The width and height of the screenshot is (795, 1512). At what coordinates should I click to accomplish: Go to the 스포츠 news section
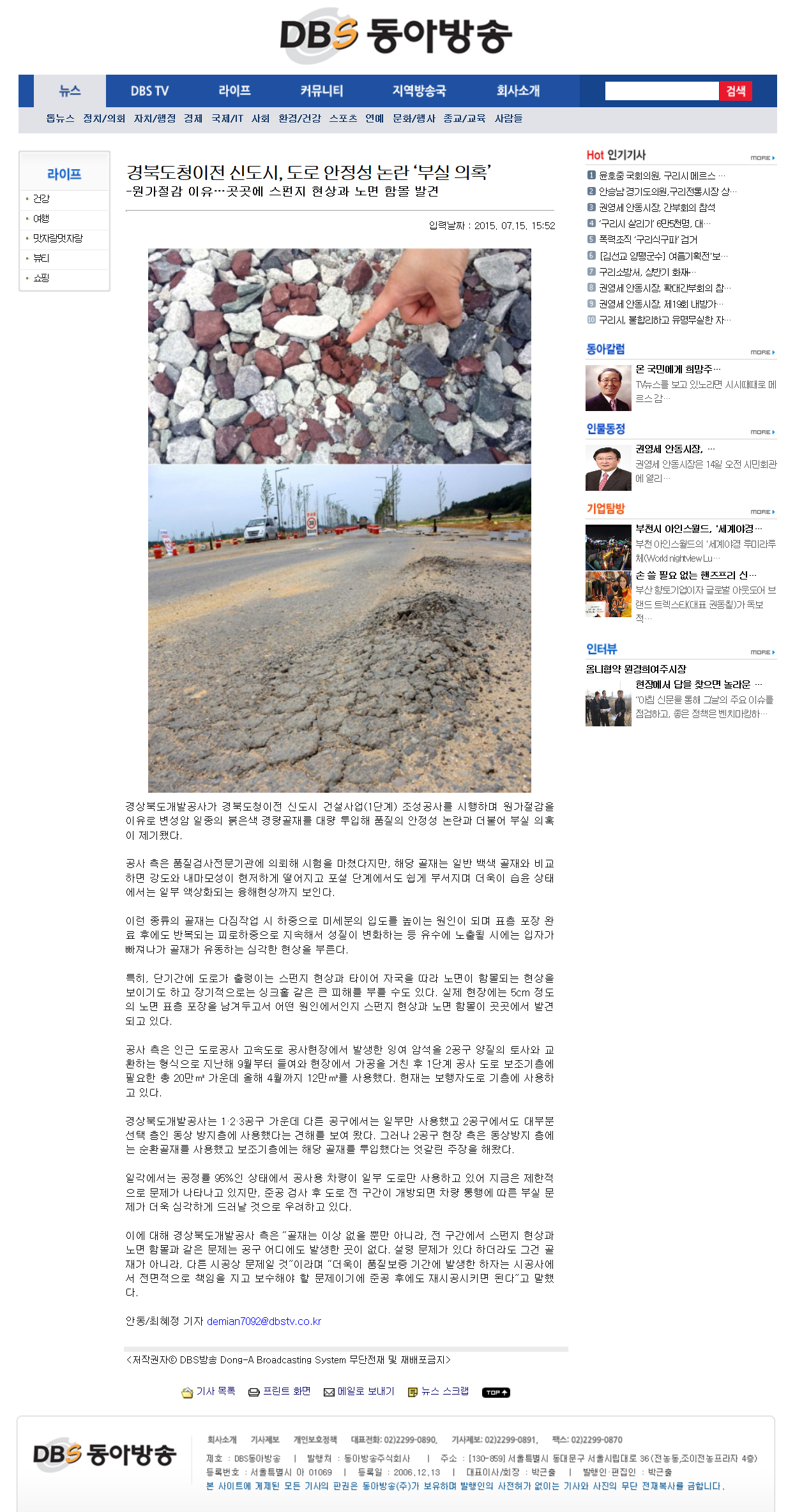pyautogui.click(x=343, y=119)
